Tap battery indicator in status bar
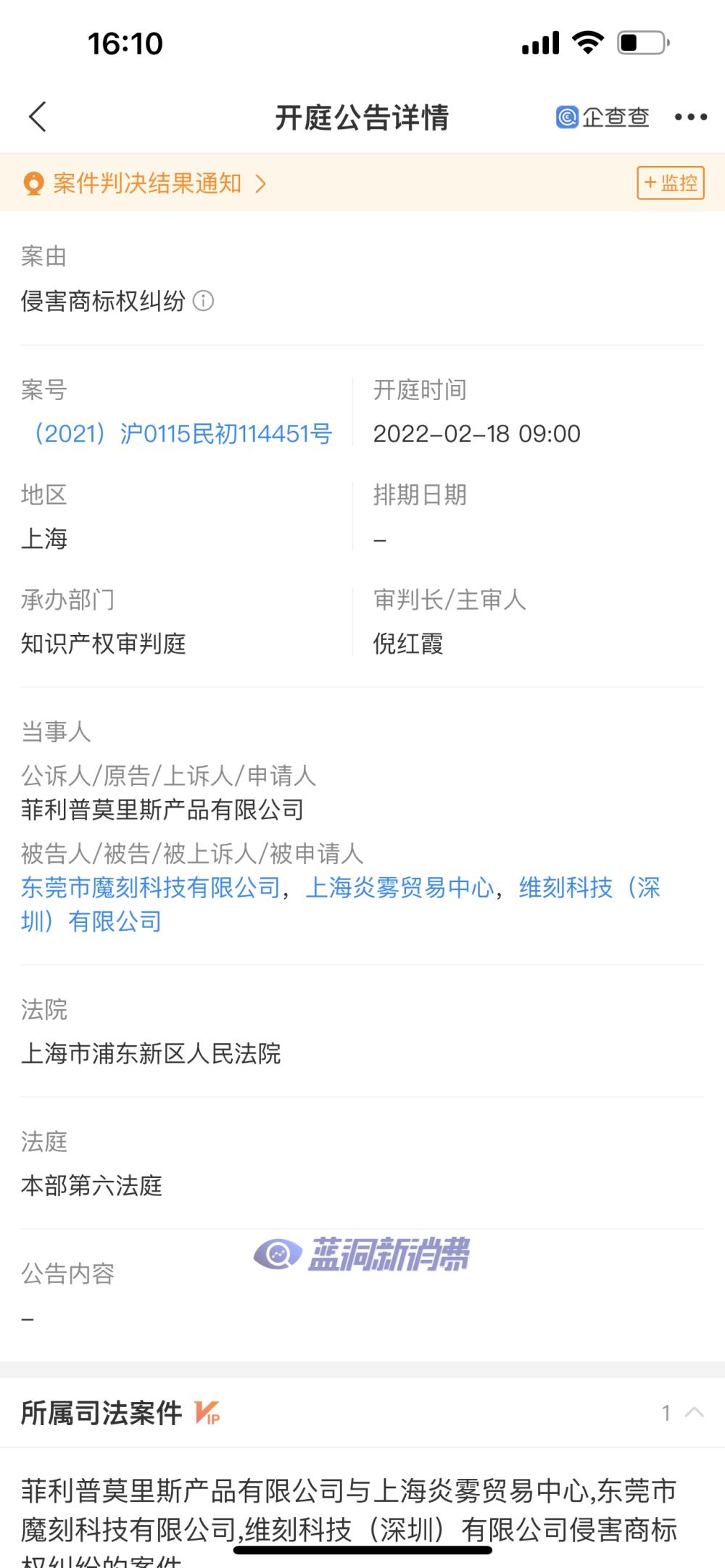This screenshot has width=725, height=1568. pyautogui.click(x=641, y=45)
